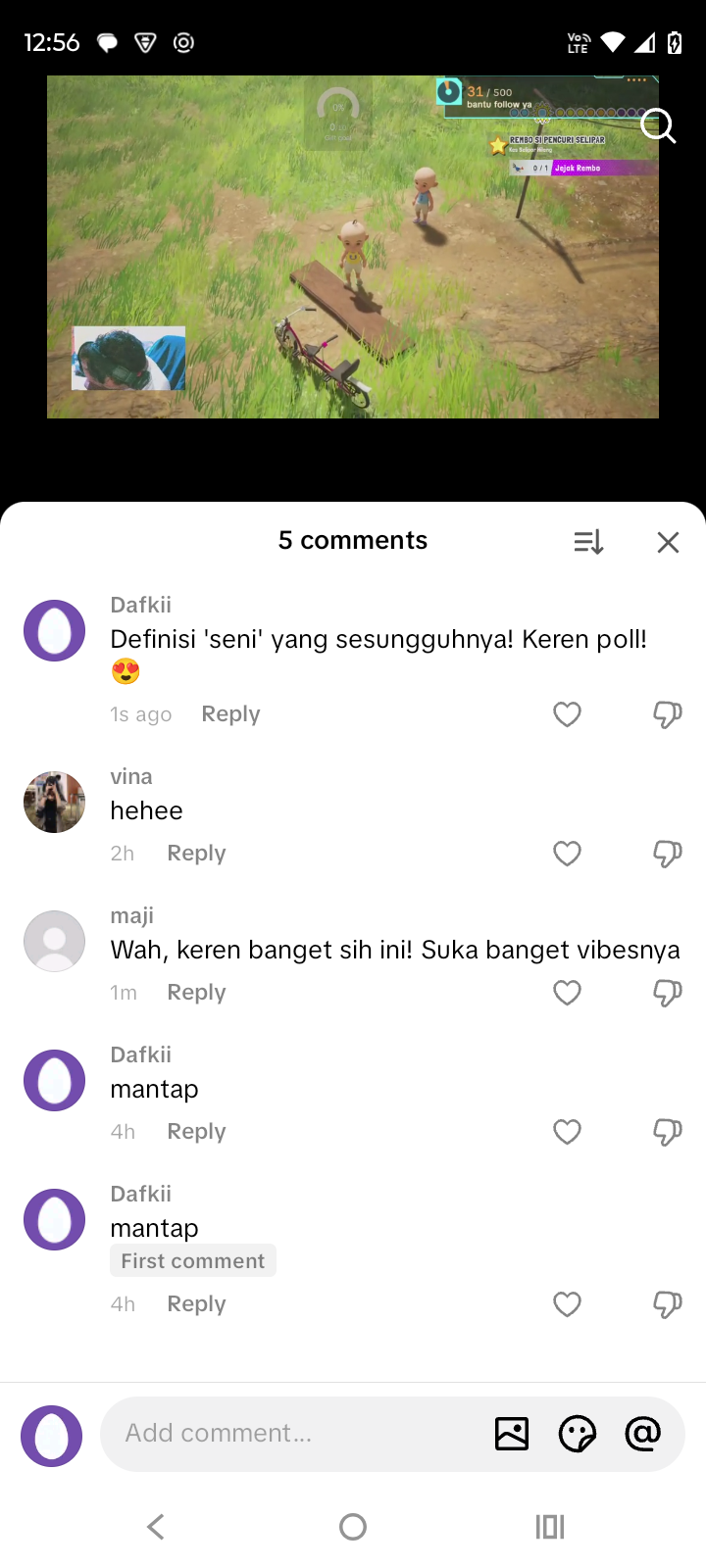706x1568 pixels.
Task: Open search from the video overlay
Action: (658, 126)
